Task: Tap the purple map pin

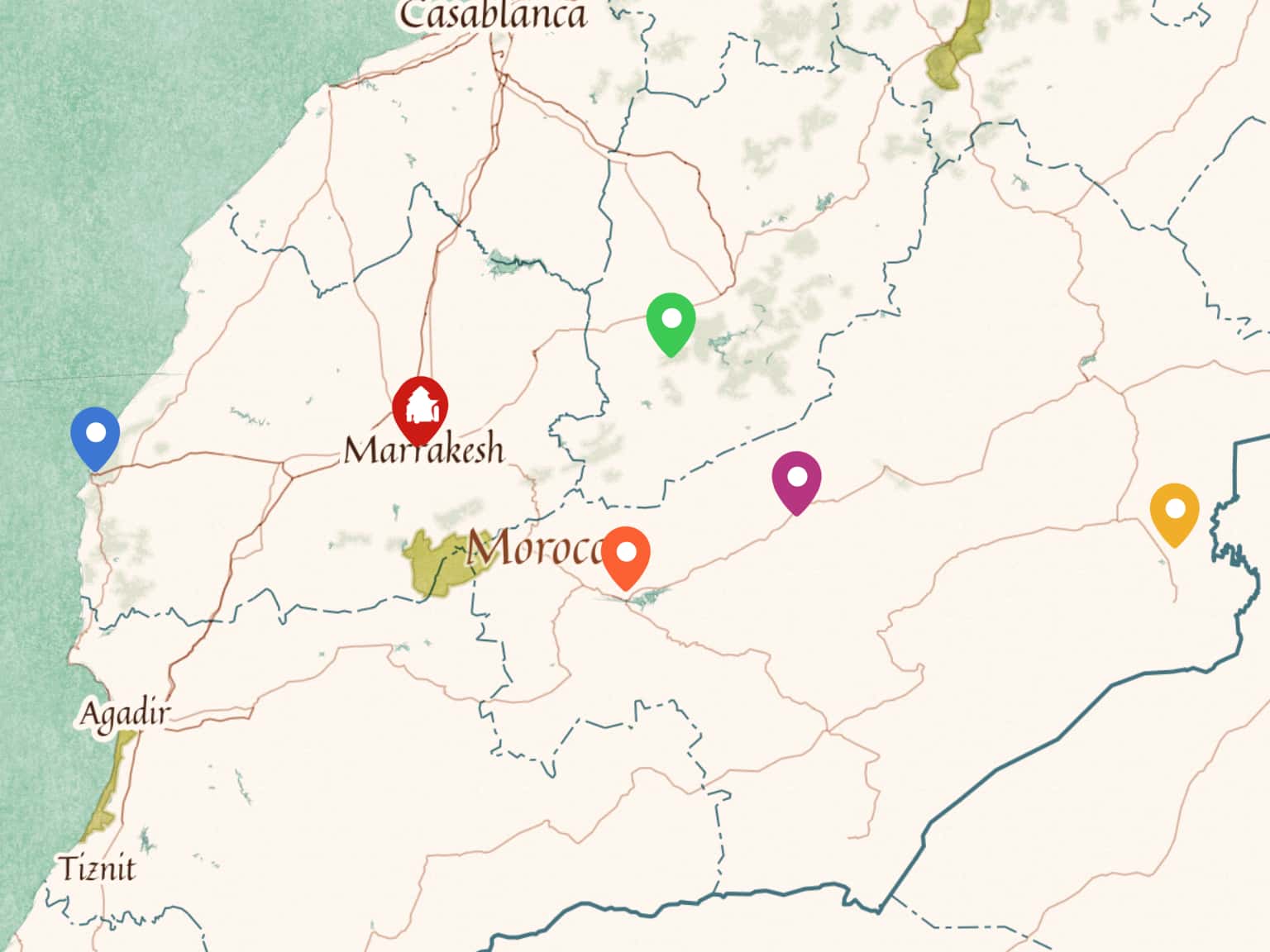Action: [x=796, y=479]
